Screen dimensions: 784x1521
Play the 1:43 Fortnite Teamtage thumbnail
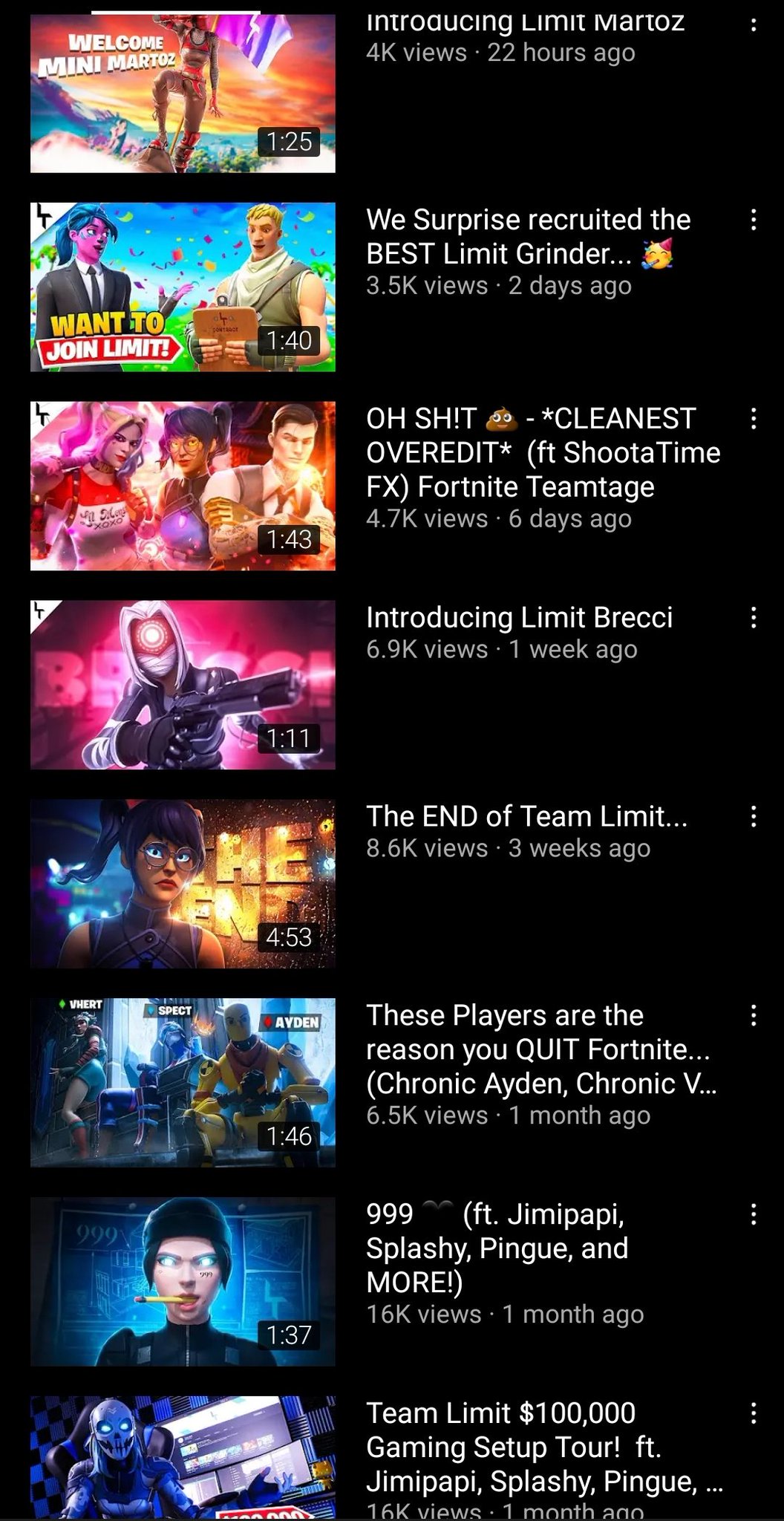click(183, 486)
